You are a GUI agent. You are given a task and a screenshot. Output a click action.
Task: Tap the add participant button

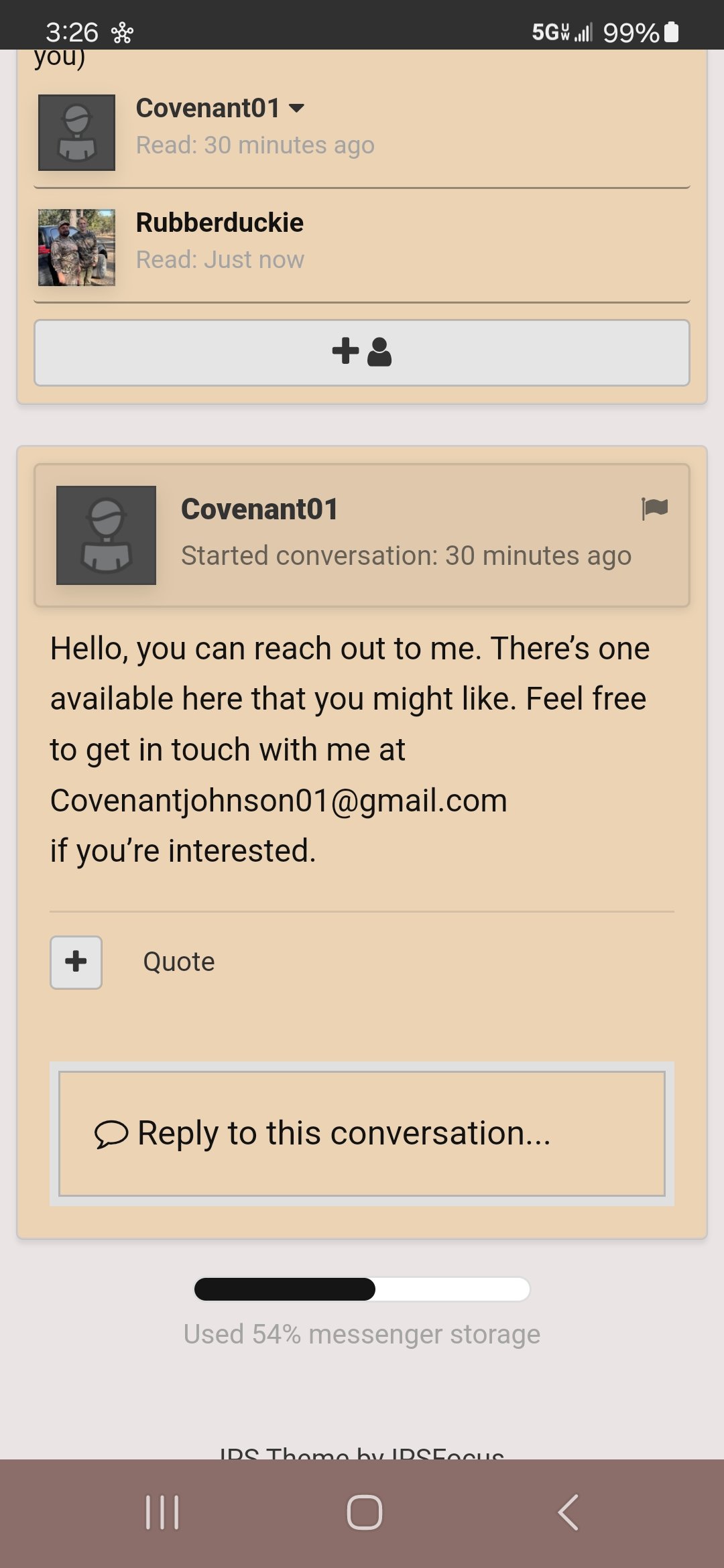point(362,352)
